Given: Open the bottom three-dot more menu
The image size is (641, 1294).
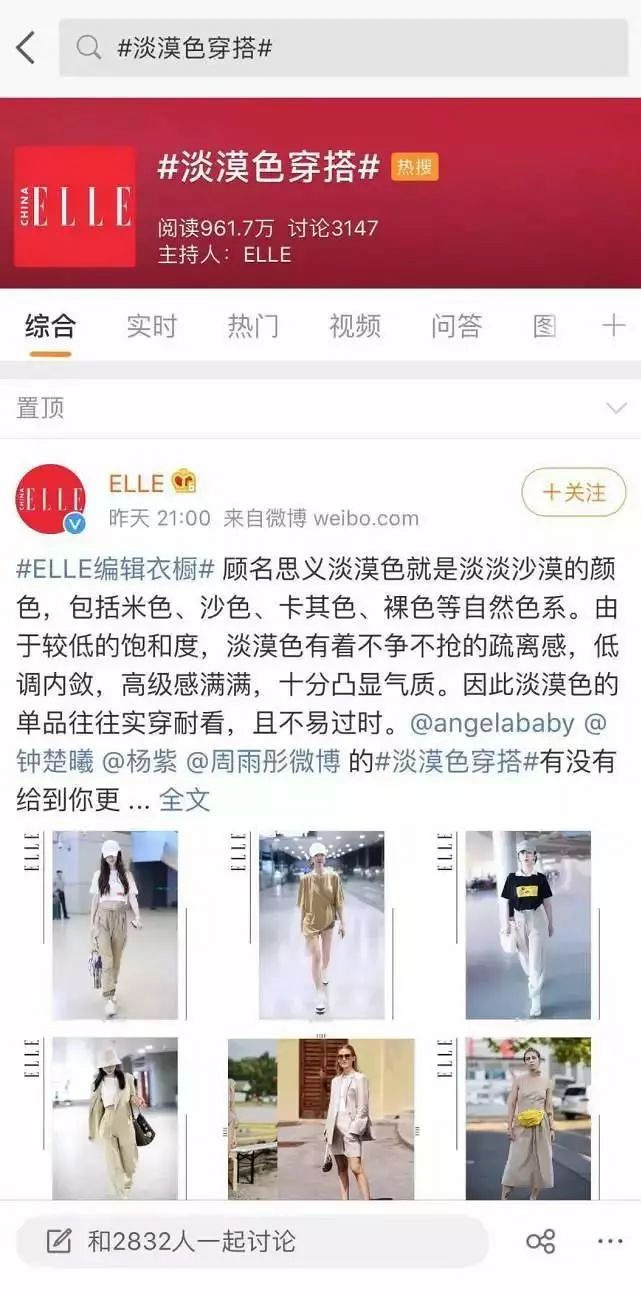Looking at the screenshot, I should pos(609,1241).
